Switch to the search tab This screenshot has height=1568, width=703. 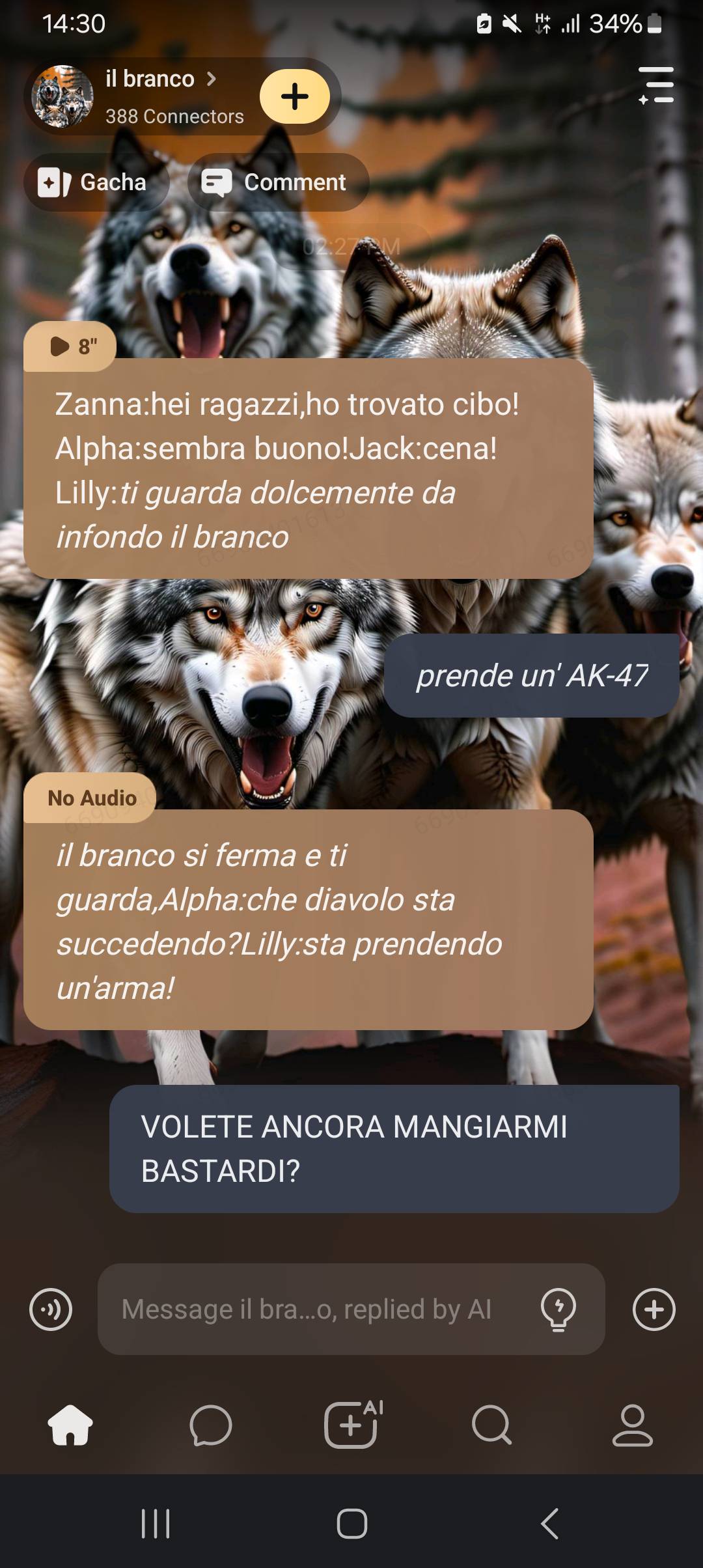pyautogui.click(x=491, y=1425)
